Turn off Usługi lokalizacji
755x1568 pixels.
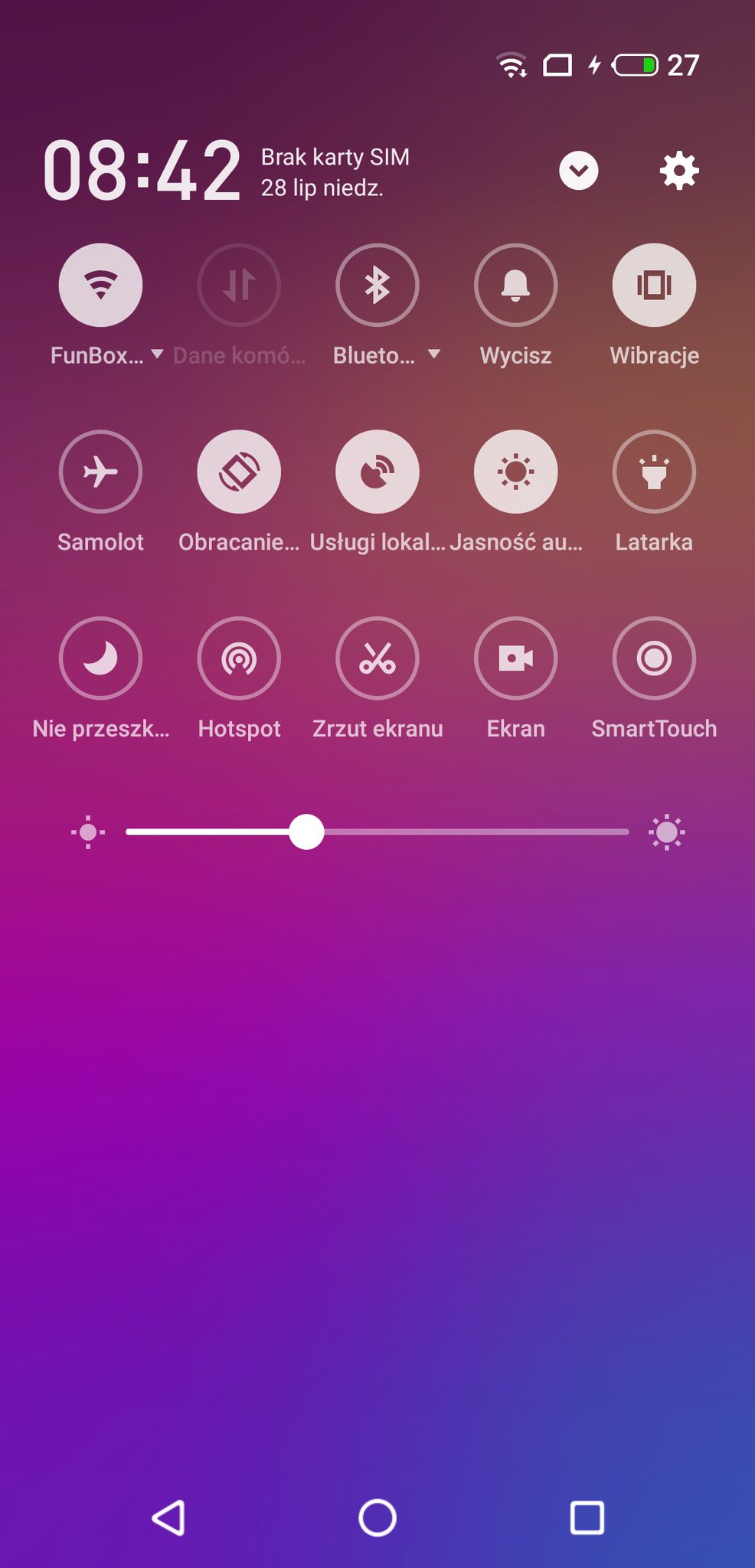[x=377, y=472]
